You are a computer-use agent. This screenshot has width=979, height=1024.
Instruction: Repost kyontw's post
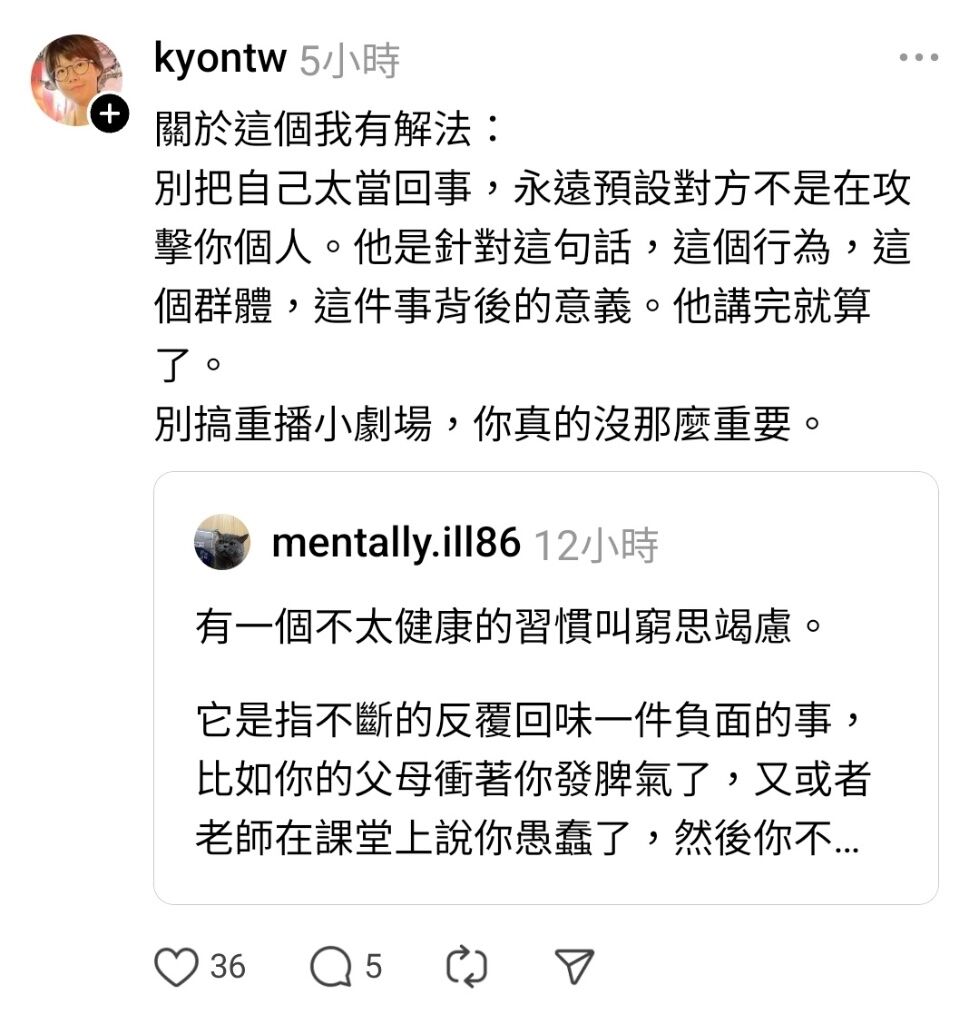466,966
